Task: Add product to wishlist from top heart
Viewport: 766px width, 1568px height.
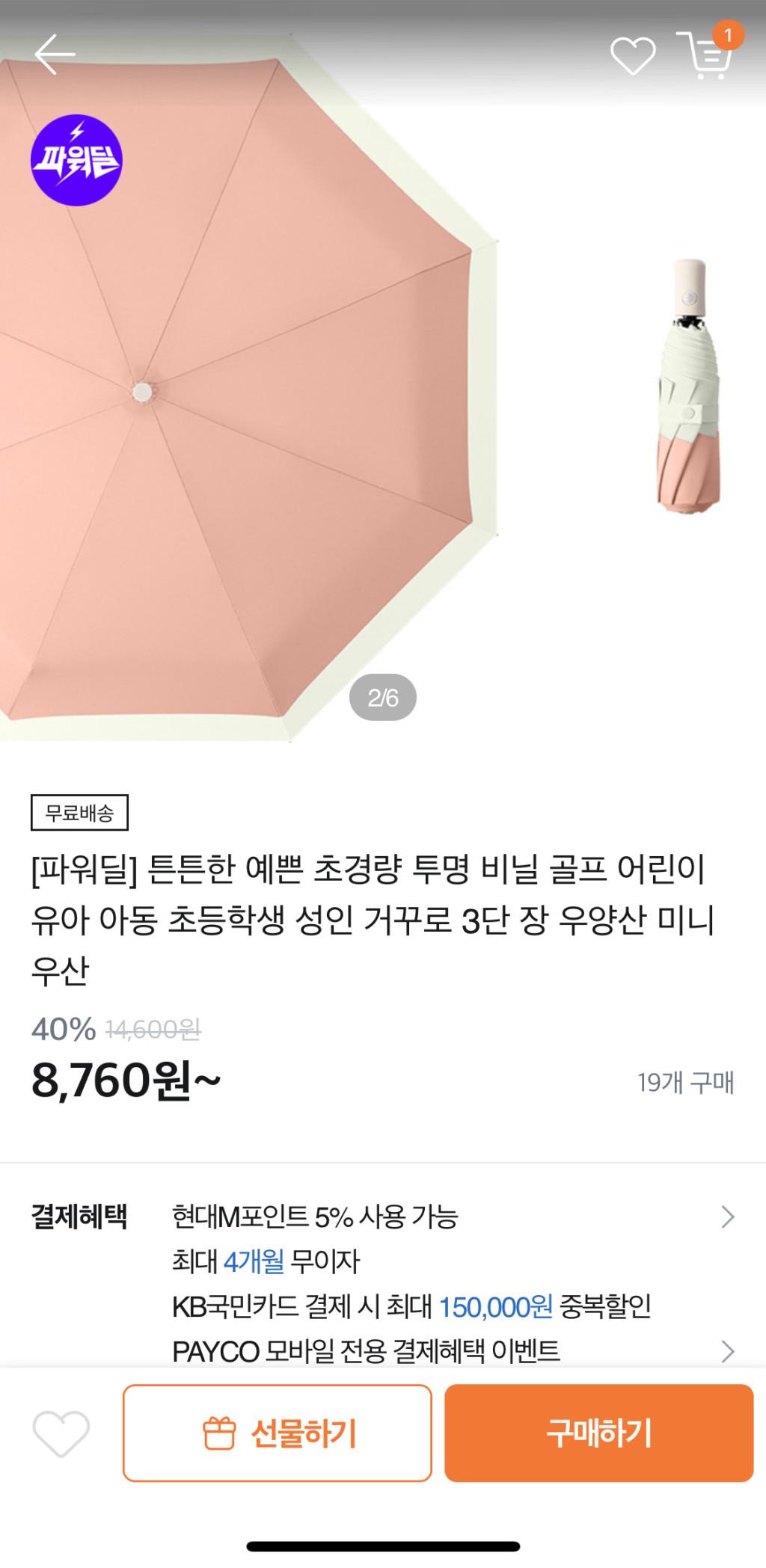Action: click(x=633, y=55)
